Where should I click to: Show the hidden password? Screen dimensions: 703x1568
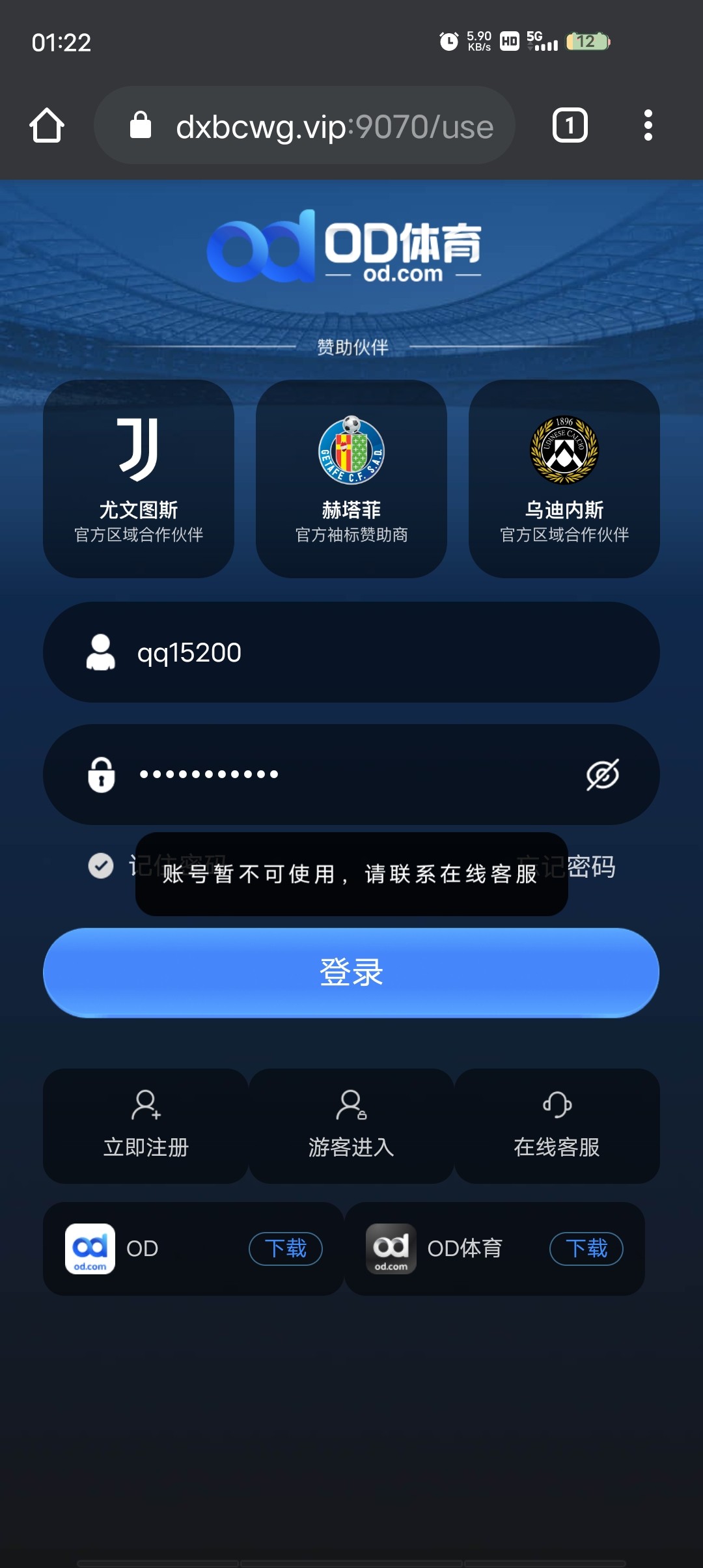pos(602,774)
